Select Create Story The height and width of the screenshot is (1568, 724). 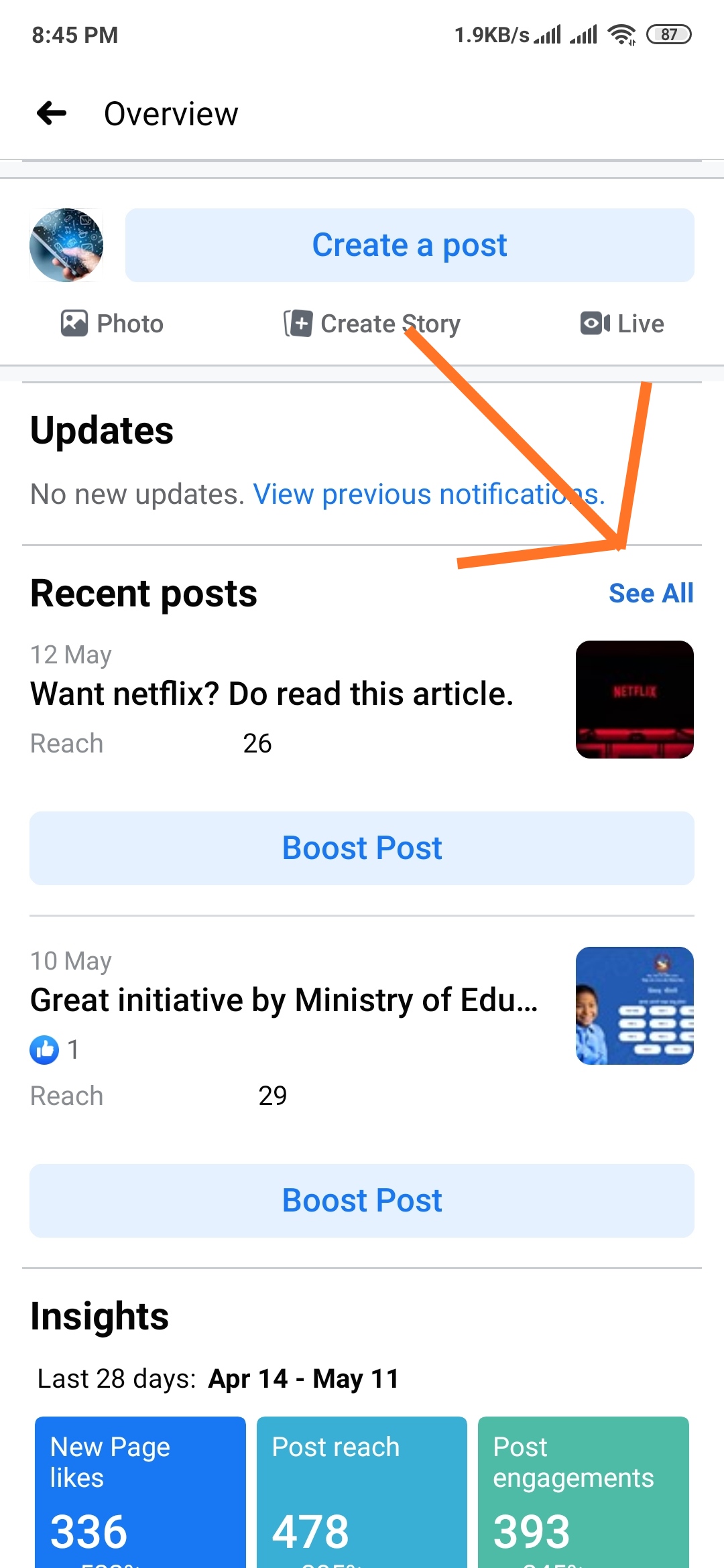click(x=372, y=324)
